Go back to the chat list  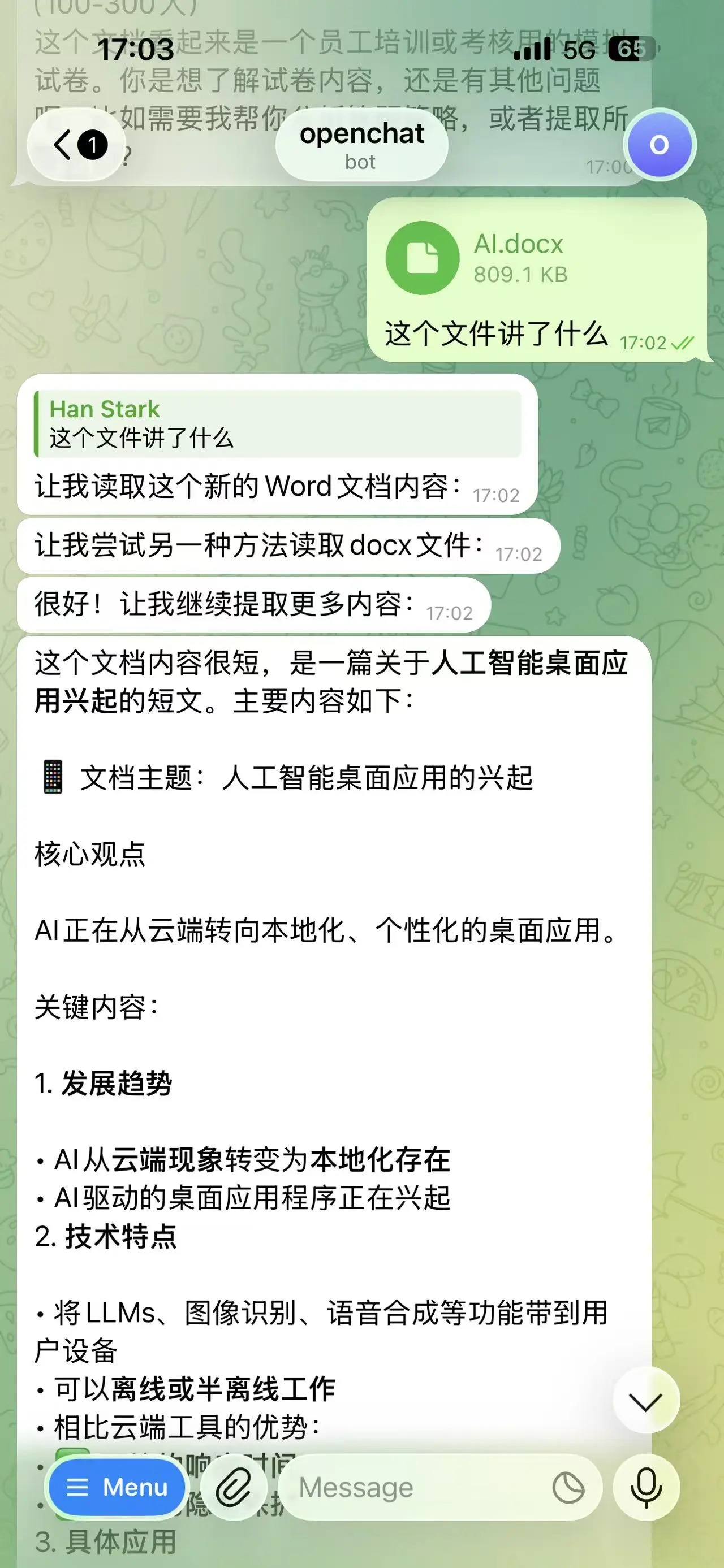coord(76,145)
